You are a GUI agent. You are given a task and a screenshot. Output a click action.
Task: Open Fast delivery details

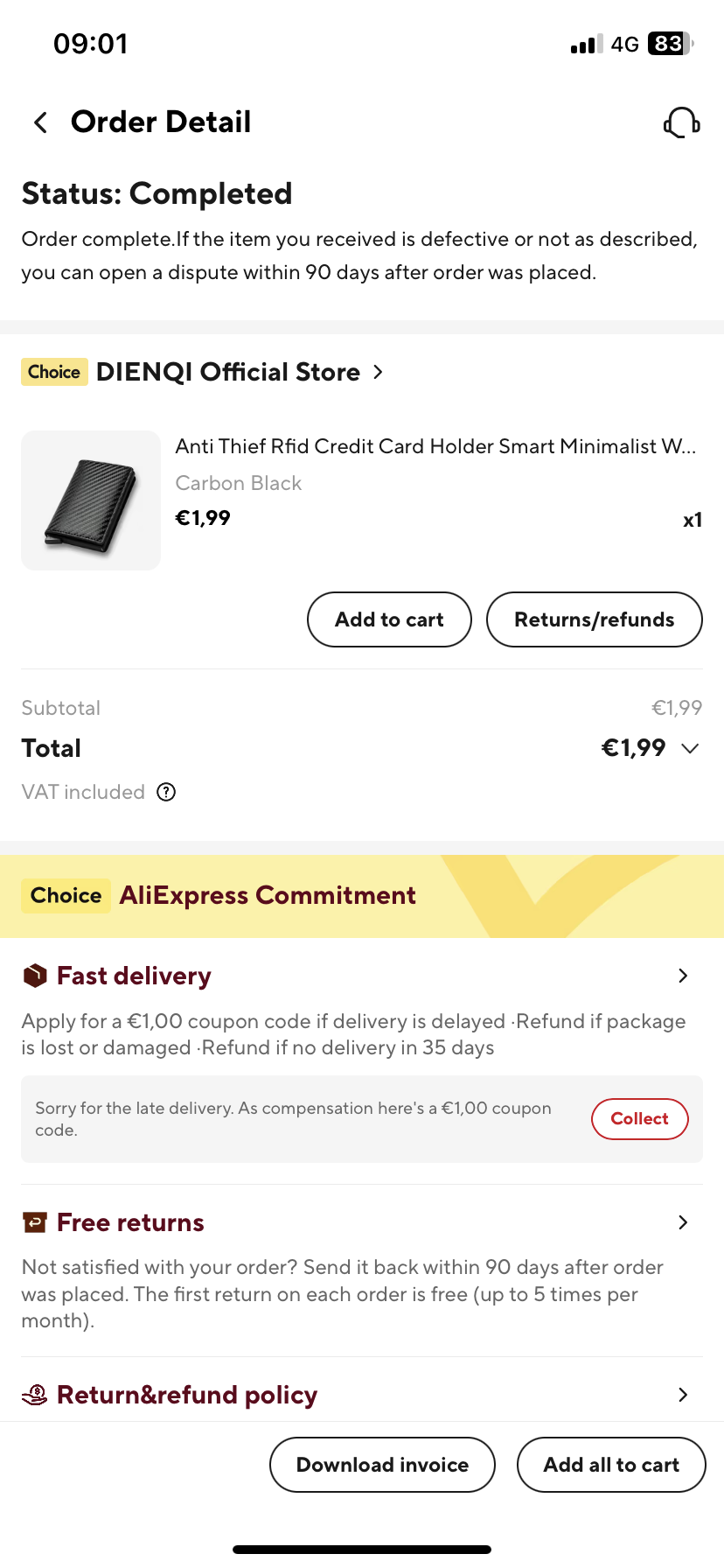tap(683, 976)
